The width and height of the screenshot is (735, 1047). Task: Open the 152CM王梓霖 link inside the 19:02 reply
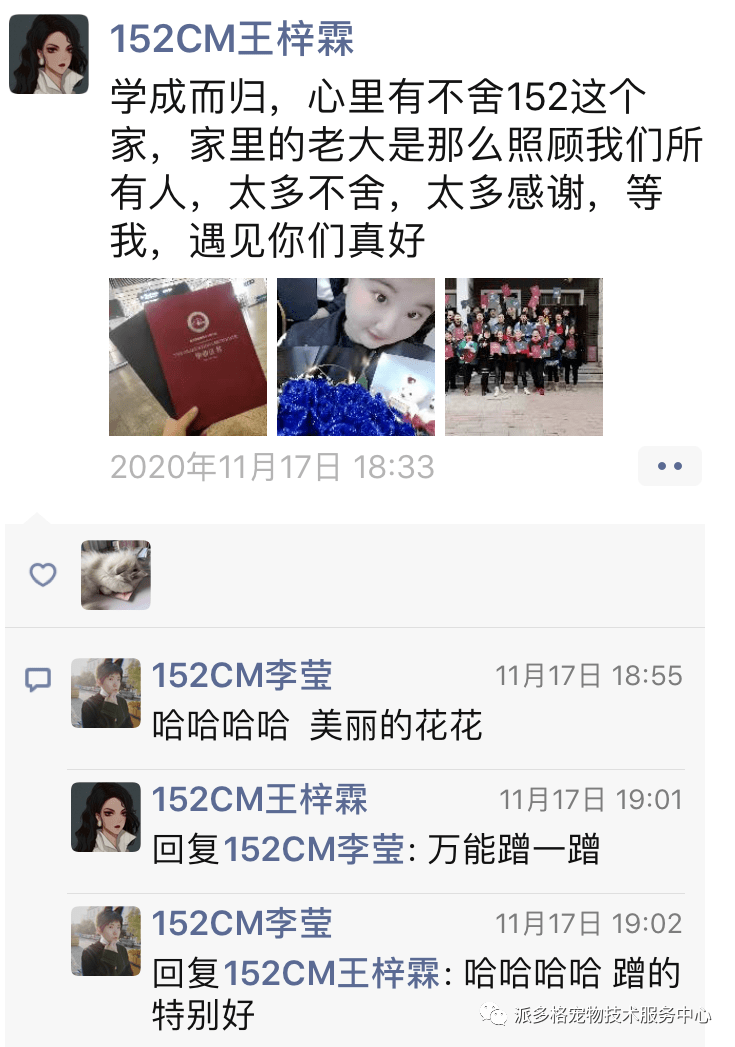coord(331,974)
